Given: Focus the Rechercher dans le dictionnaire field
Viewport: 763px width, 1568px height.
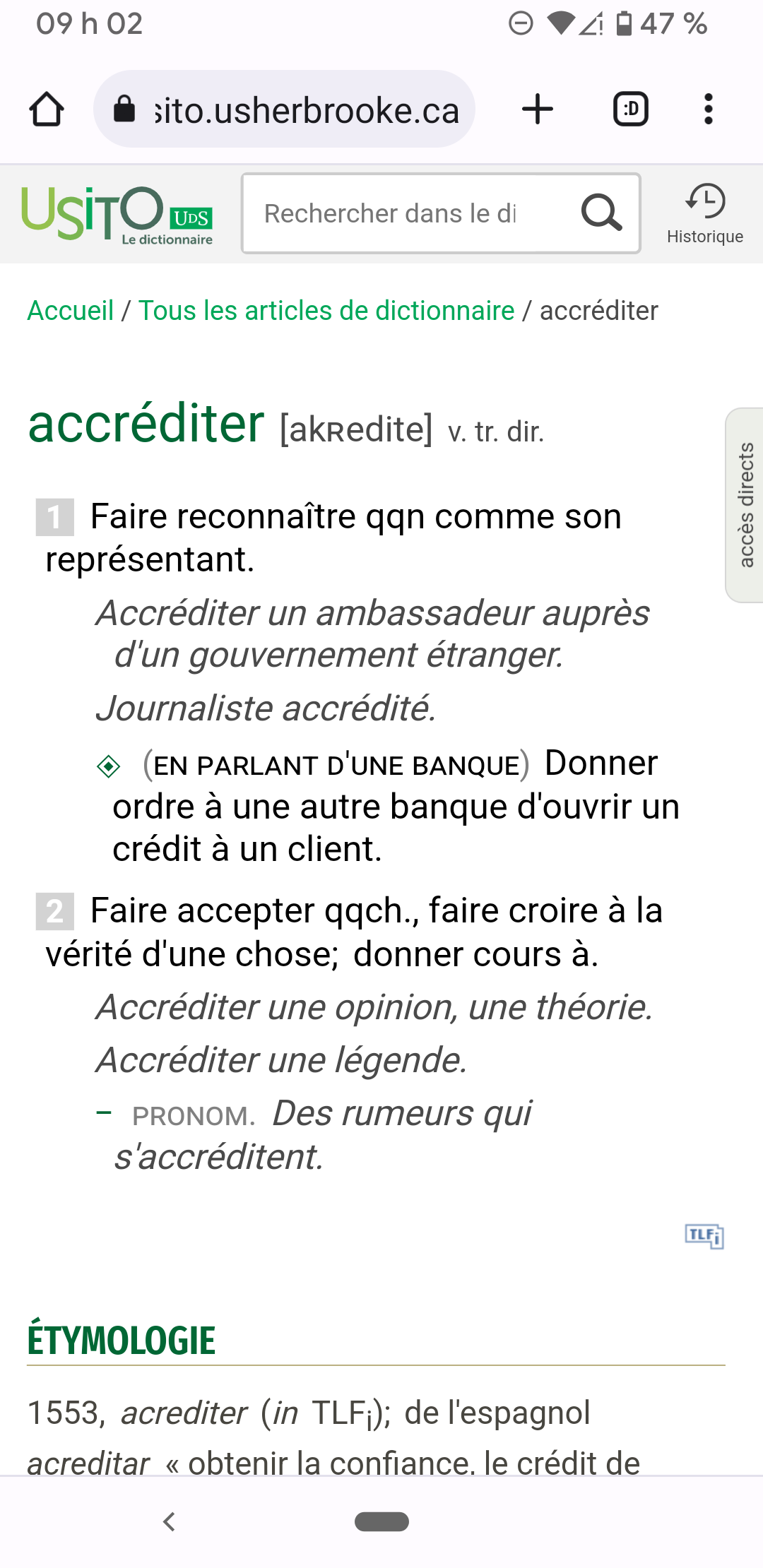Looking at the screenshot, I should click(403, 213).
